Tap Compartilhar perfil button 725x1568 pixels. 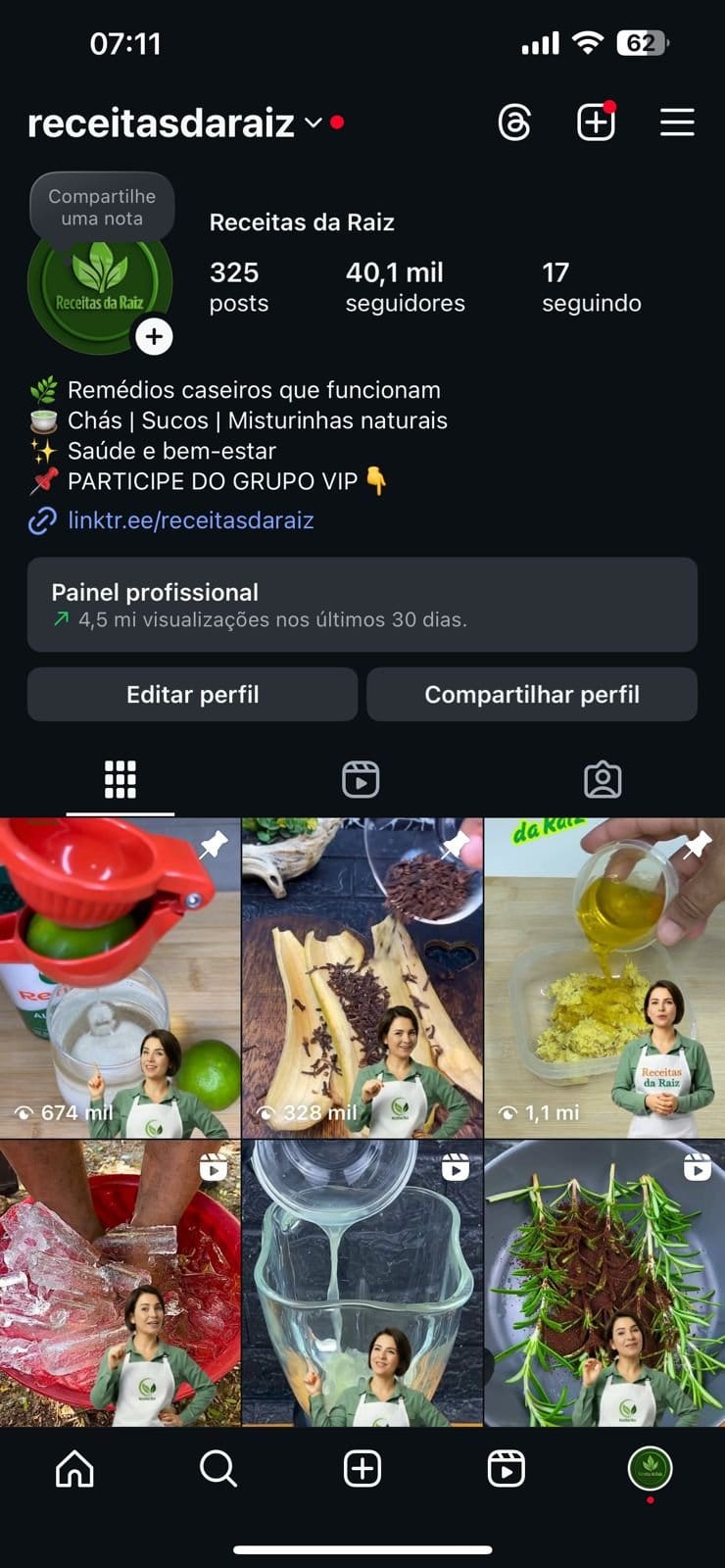(x=532, y=694)
